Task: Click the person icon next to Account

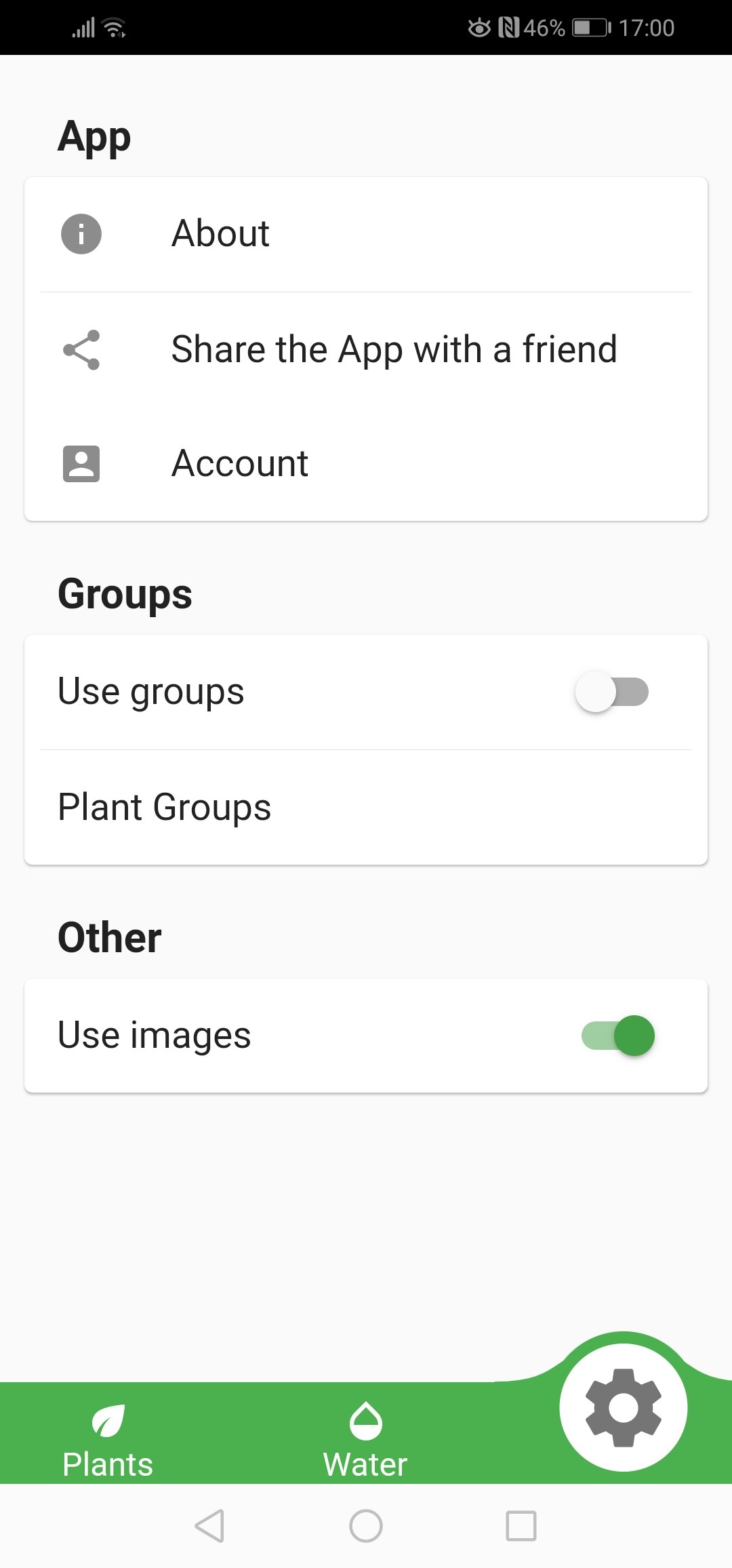Action: tap(80, 463)
